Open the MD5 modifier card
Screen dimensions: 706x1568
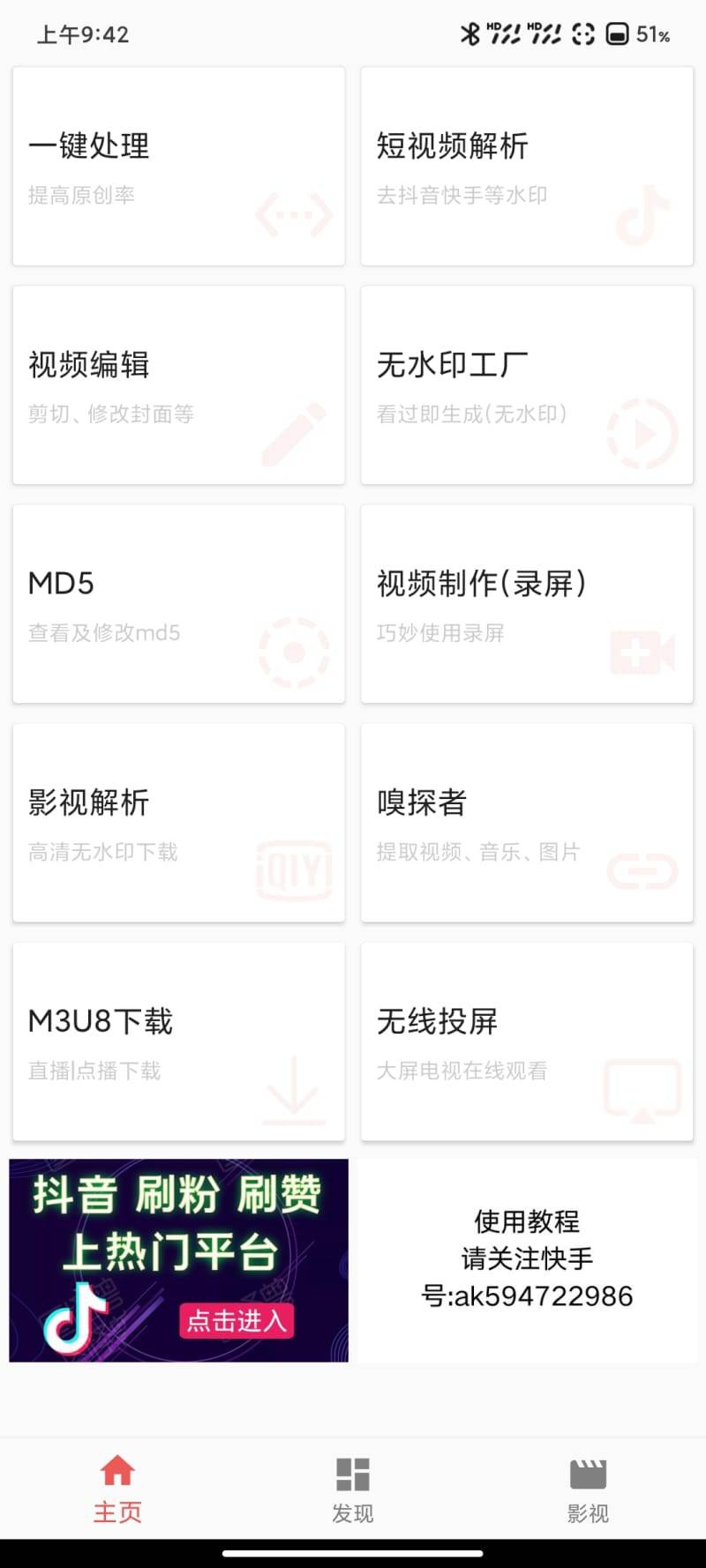(x=178, y=604)
